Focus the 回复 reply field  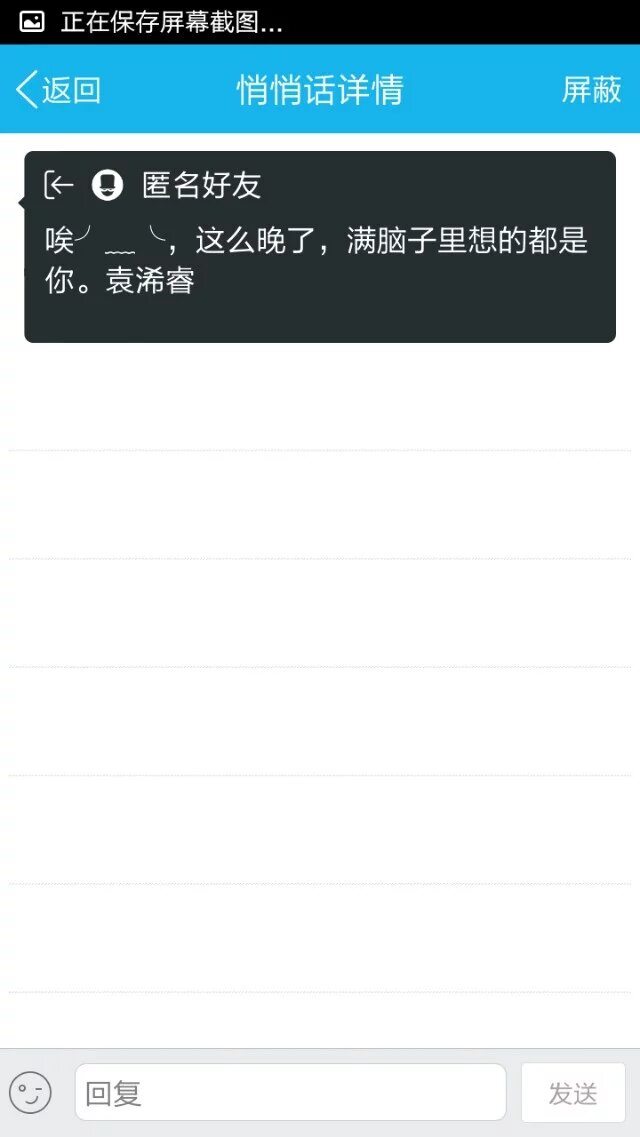point(290,1093)
